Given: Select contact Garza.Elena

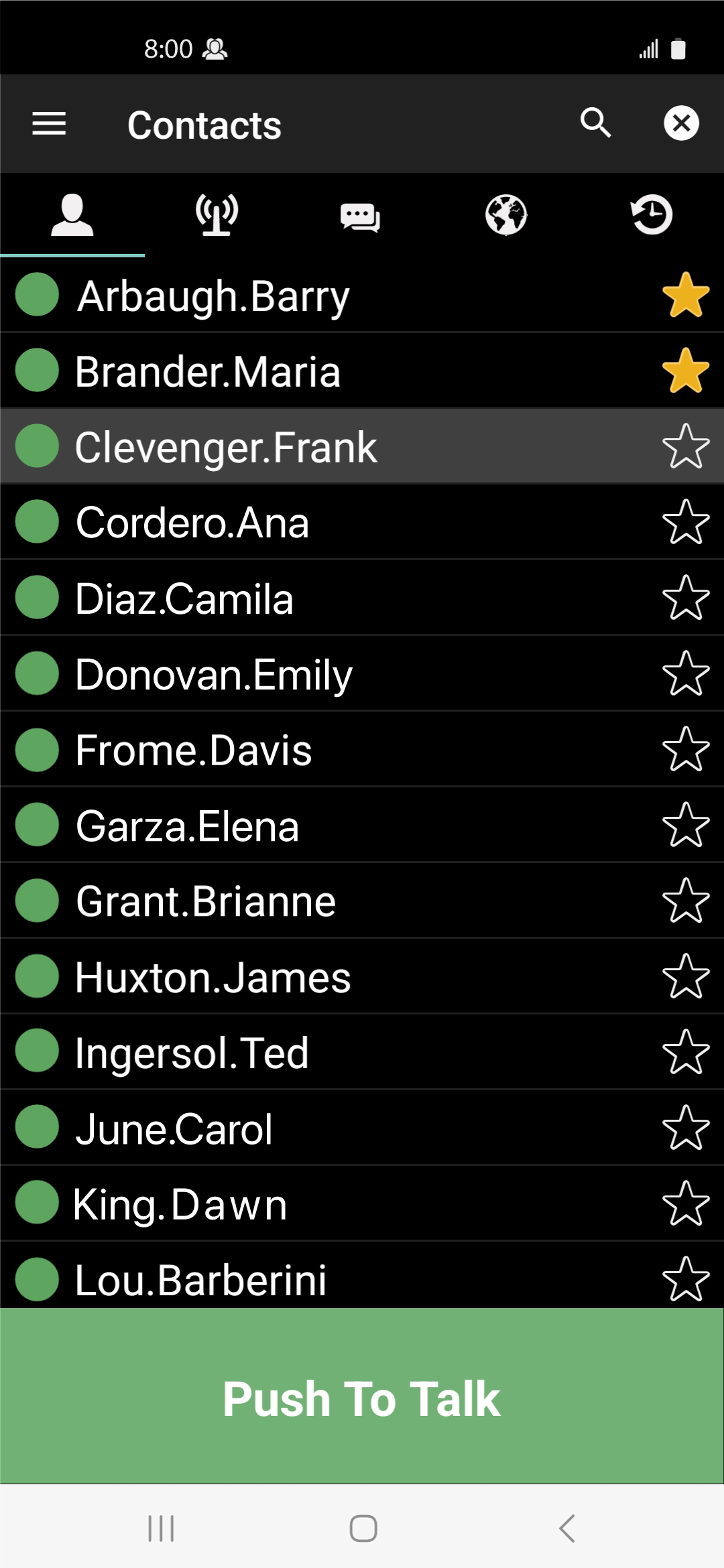Looking at the screenshot, I should (x=362, y=825).
